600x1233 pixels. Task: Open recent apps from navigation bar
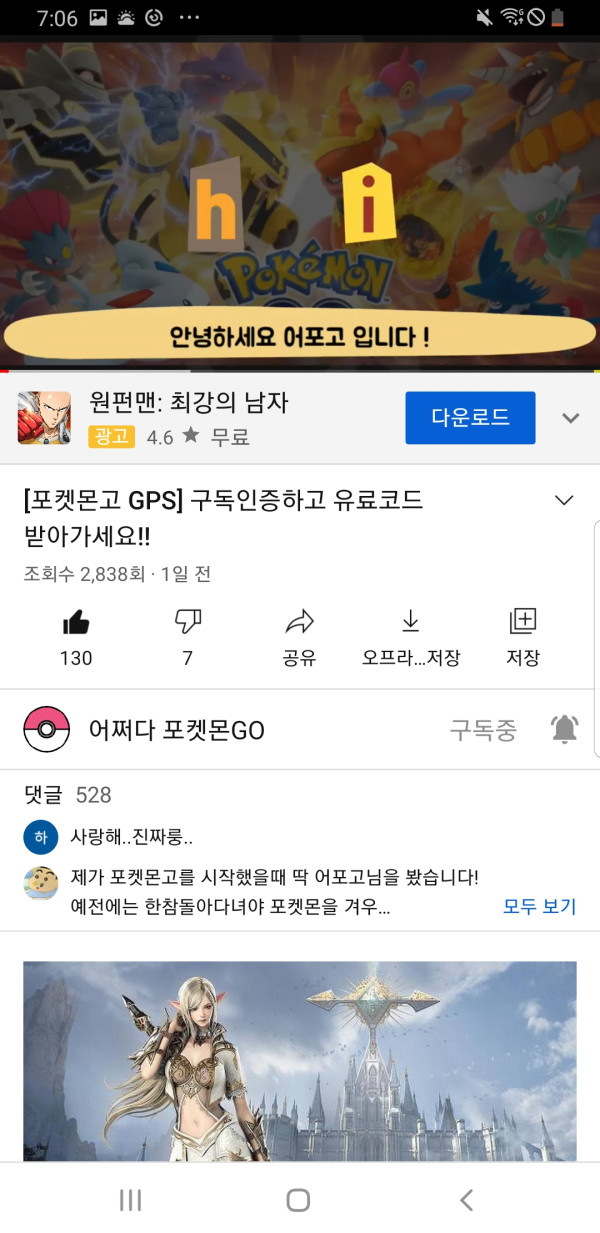[131, 1200]
